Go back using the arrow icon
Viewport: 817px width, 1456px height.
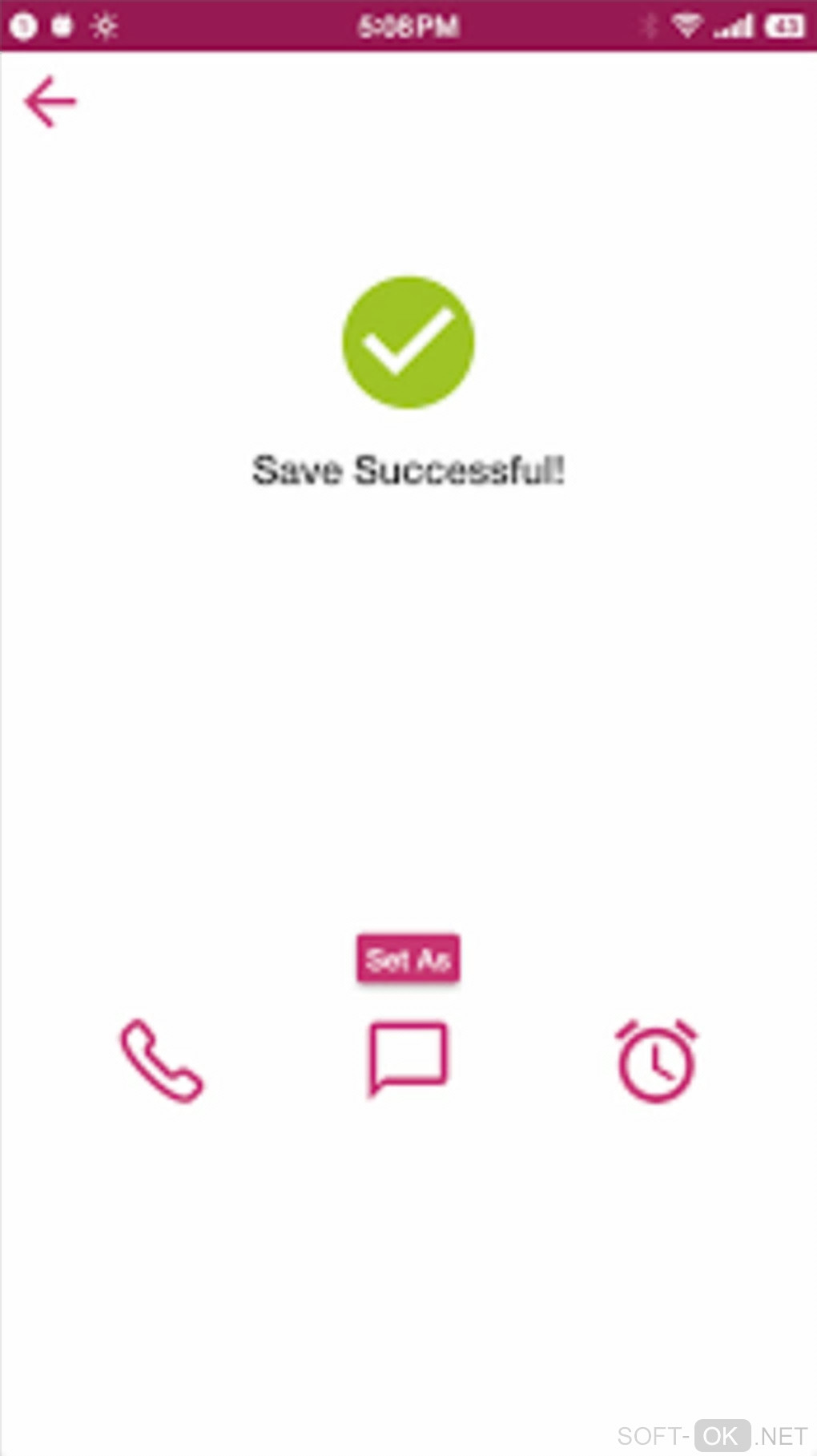(50, 102)
